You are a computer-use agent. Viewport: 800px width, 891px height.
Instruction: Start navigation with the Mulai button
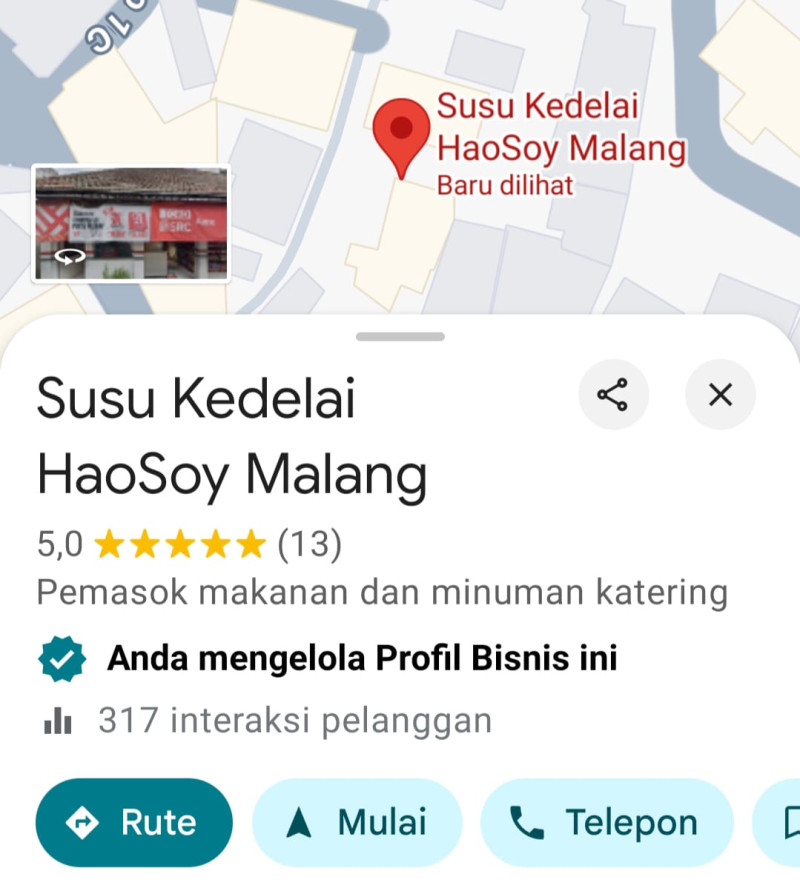pyautogui.click(x=357, y=822)
